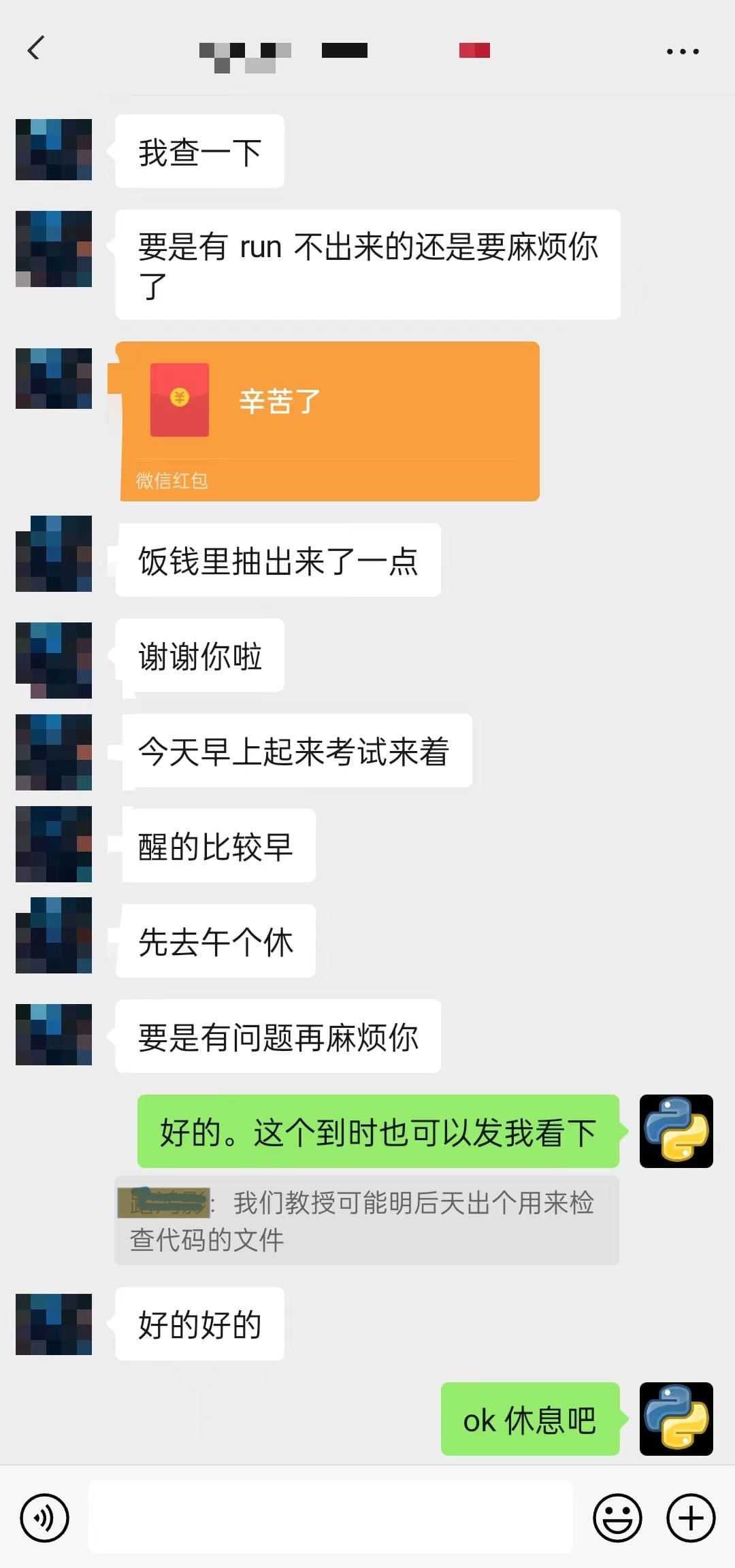Switch to voice message input
This screenshot has width=735, height=1568.
(44, 1518)
